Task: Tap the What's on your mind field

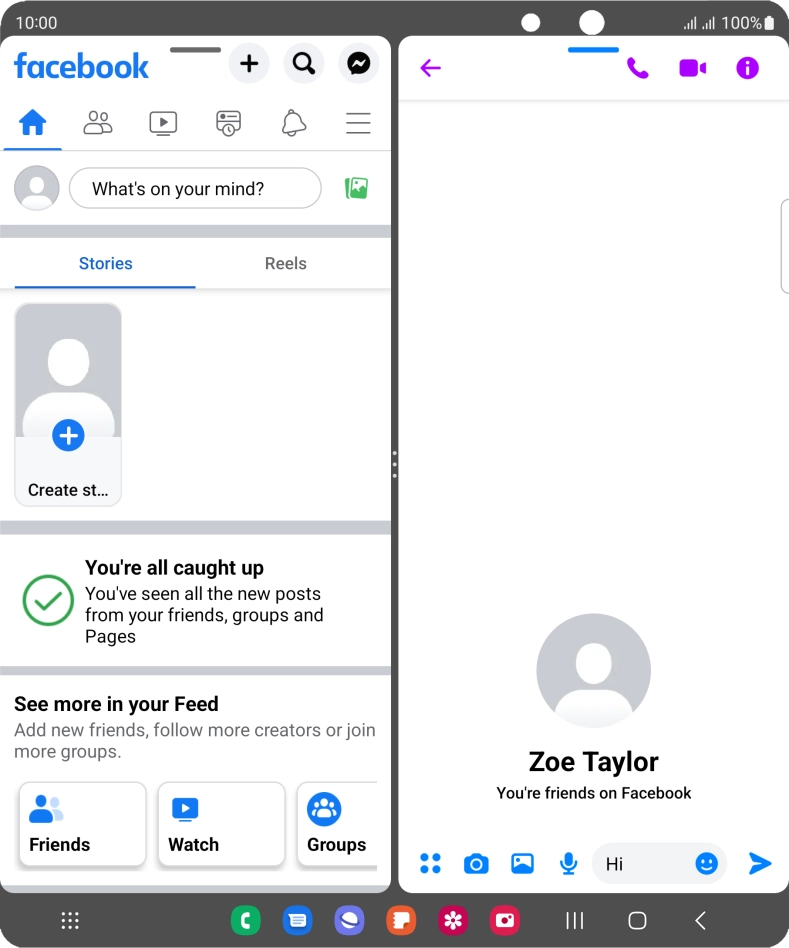Action: click(195, 188)
